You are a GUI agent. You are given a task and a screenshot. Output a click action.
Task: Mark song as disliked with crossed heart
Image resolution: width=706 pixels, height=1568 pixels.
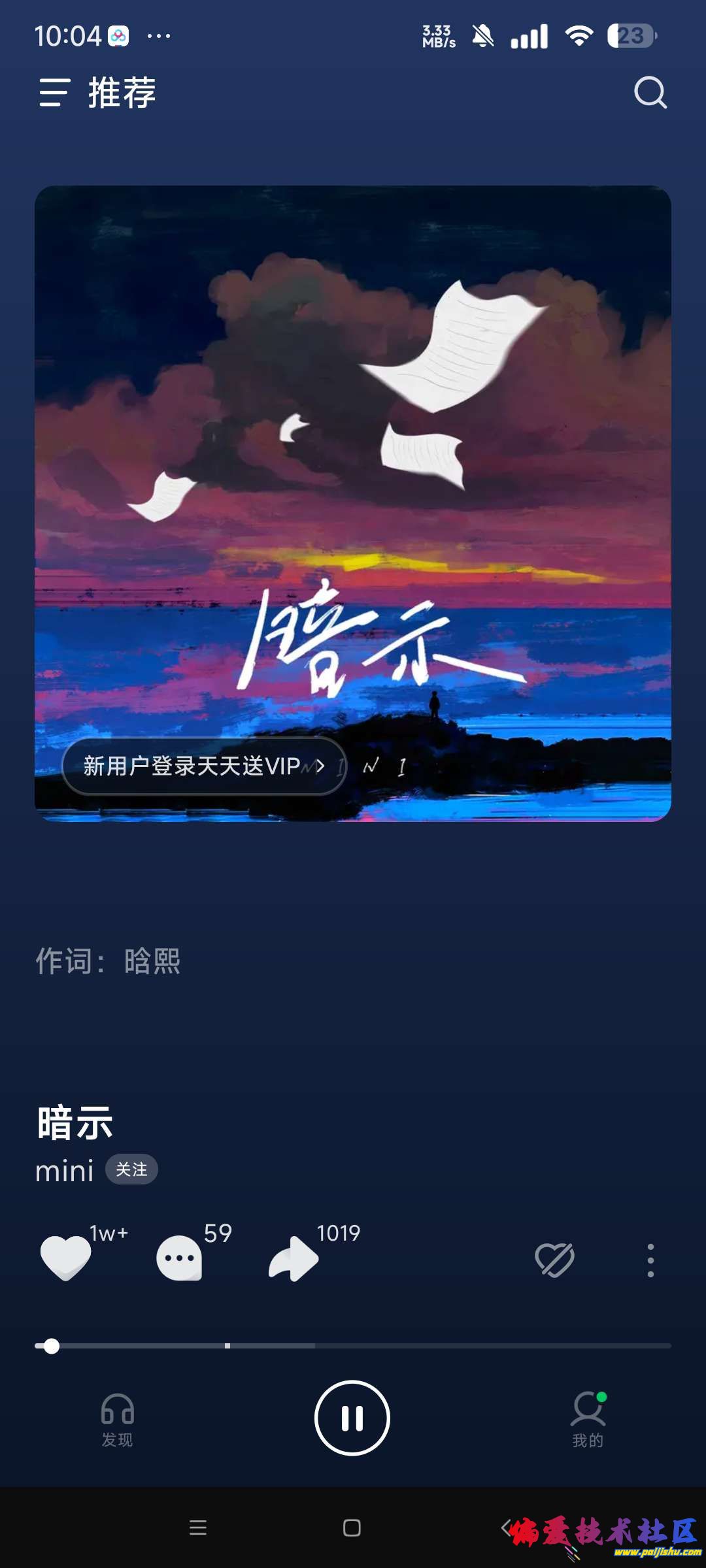click(x=554, y=1260)
